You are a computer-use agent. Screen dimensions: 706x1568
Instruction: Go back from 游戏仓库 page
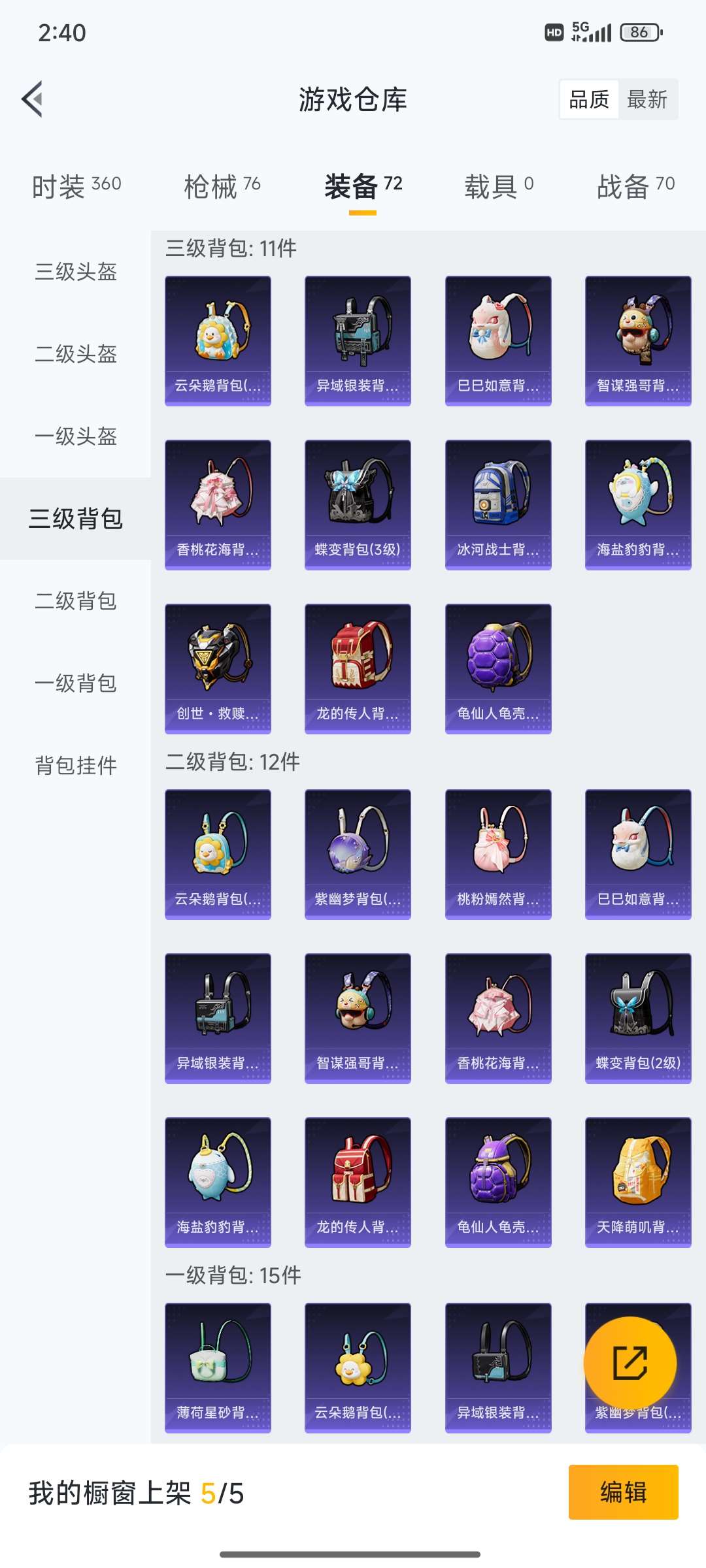click(33, 99)
